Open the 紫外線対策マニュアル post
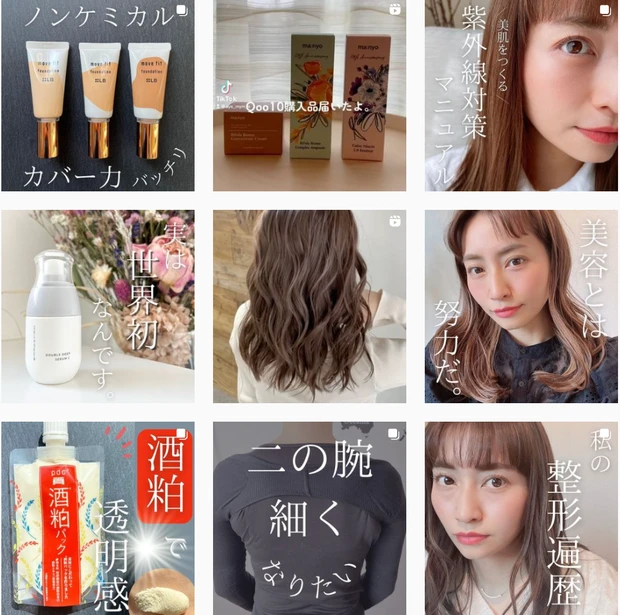 tap(521, 96)
